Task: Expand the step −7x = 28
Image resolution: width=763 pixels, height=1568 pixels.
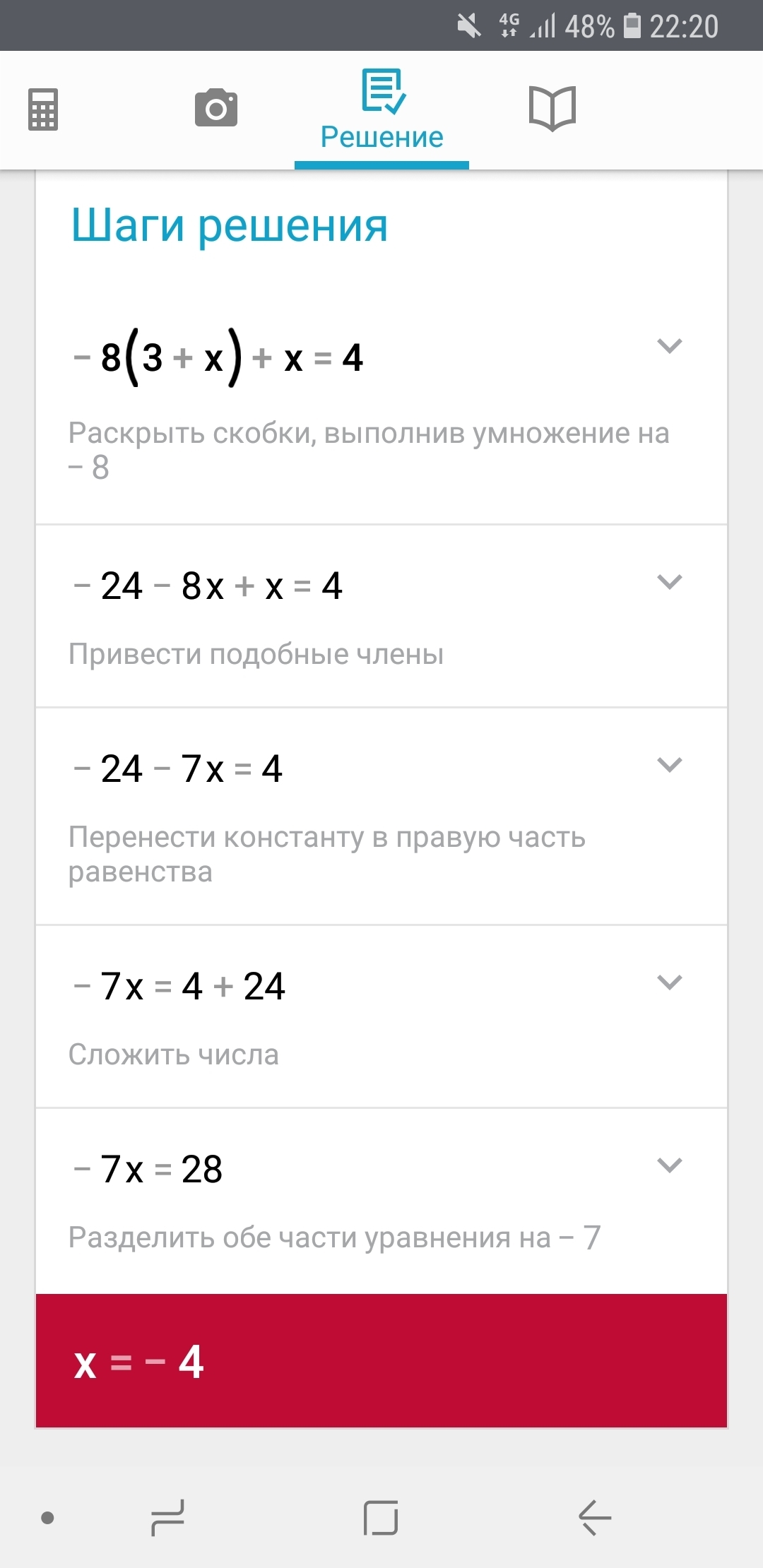Action: tap(669, 1165)
